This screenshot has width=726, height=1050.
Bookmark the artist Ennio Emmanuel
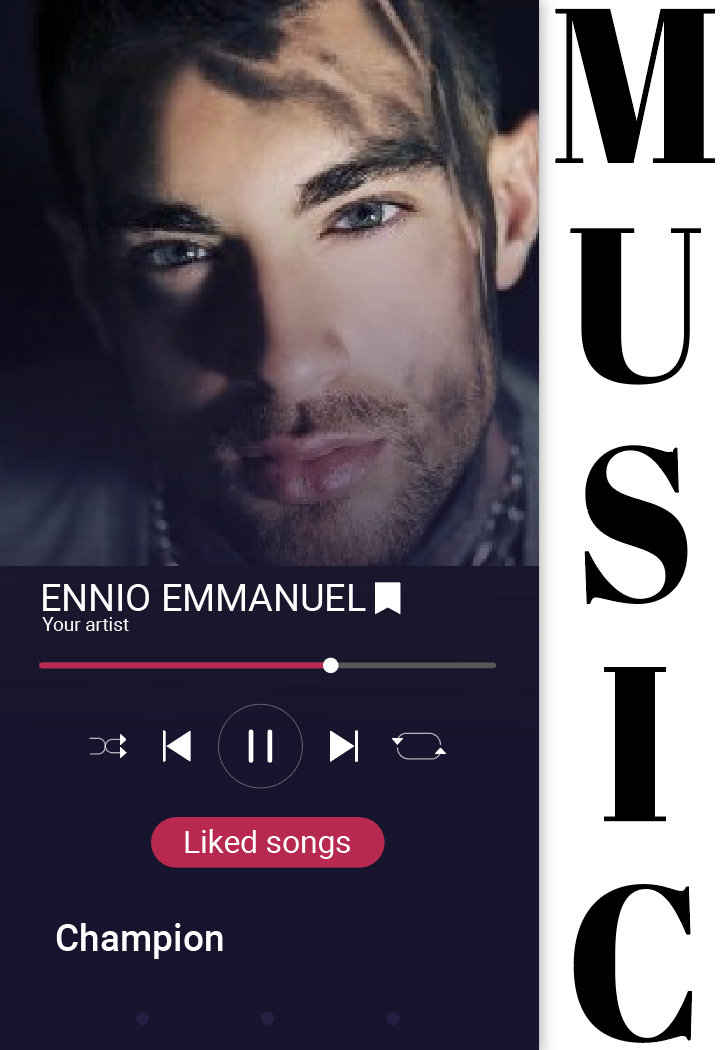point(388,598)
